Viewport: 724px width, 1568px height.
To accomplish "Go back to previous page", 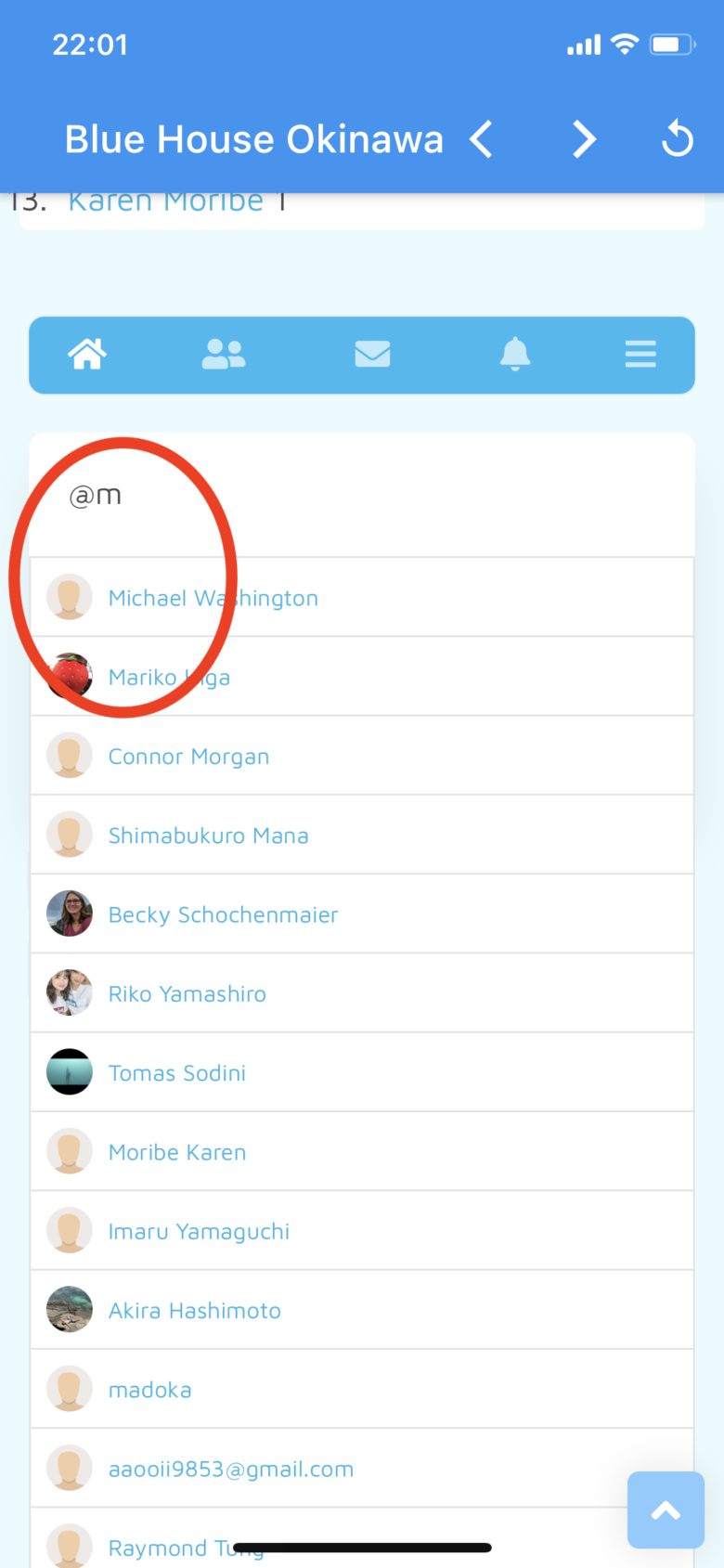I will pos(481,140).
